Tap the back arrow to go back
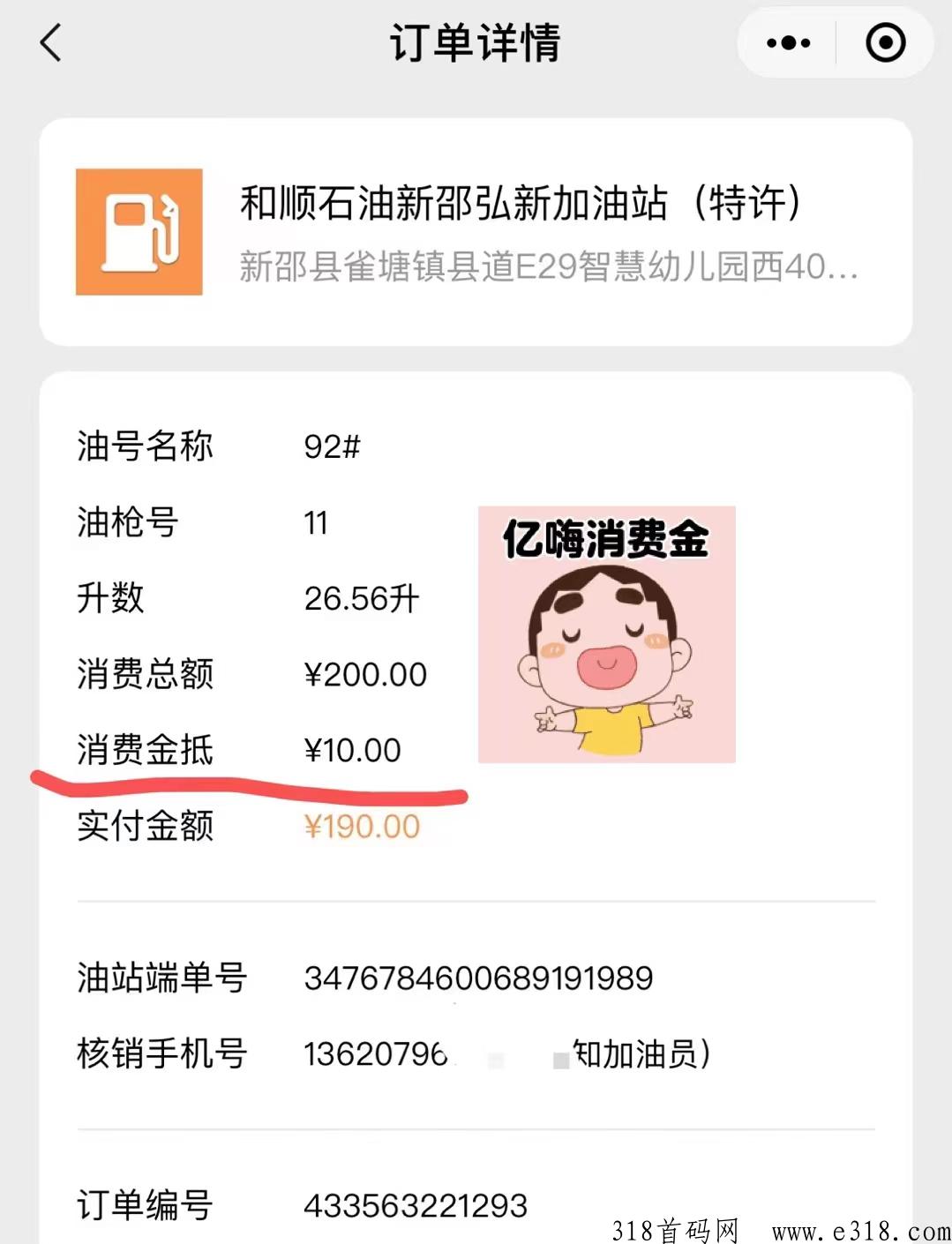The width and height of the screenshot is (952, 1244). [x=50, y=41]
